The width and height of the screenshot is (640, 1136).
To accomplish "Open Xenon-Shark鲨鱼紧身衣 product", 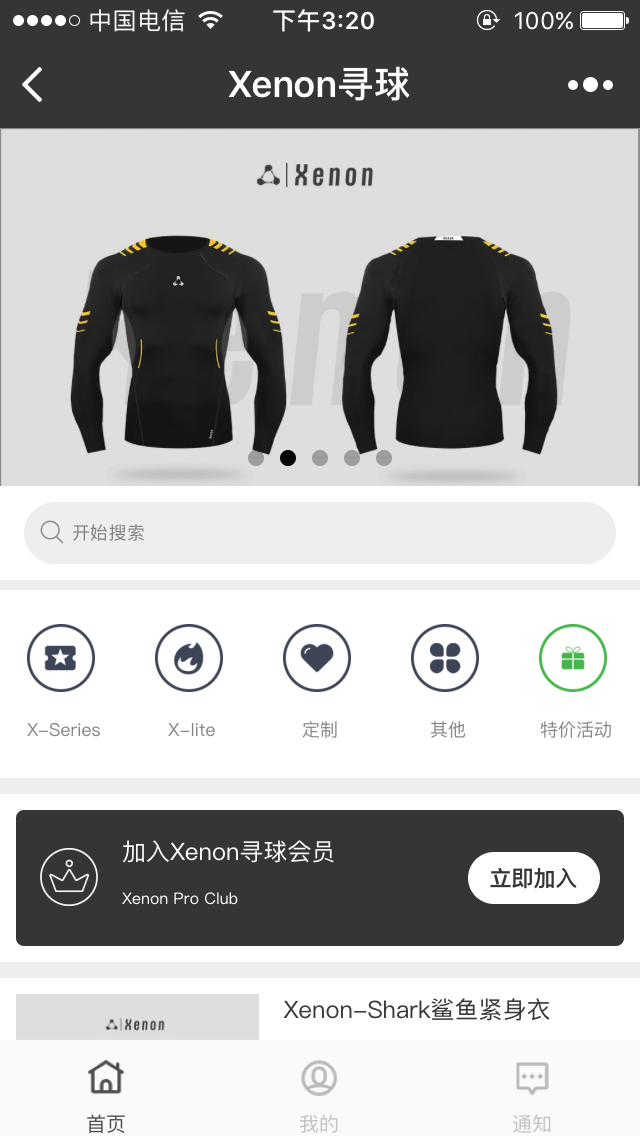I will pyautogui.click(x=416, y=1010).
